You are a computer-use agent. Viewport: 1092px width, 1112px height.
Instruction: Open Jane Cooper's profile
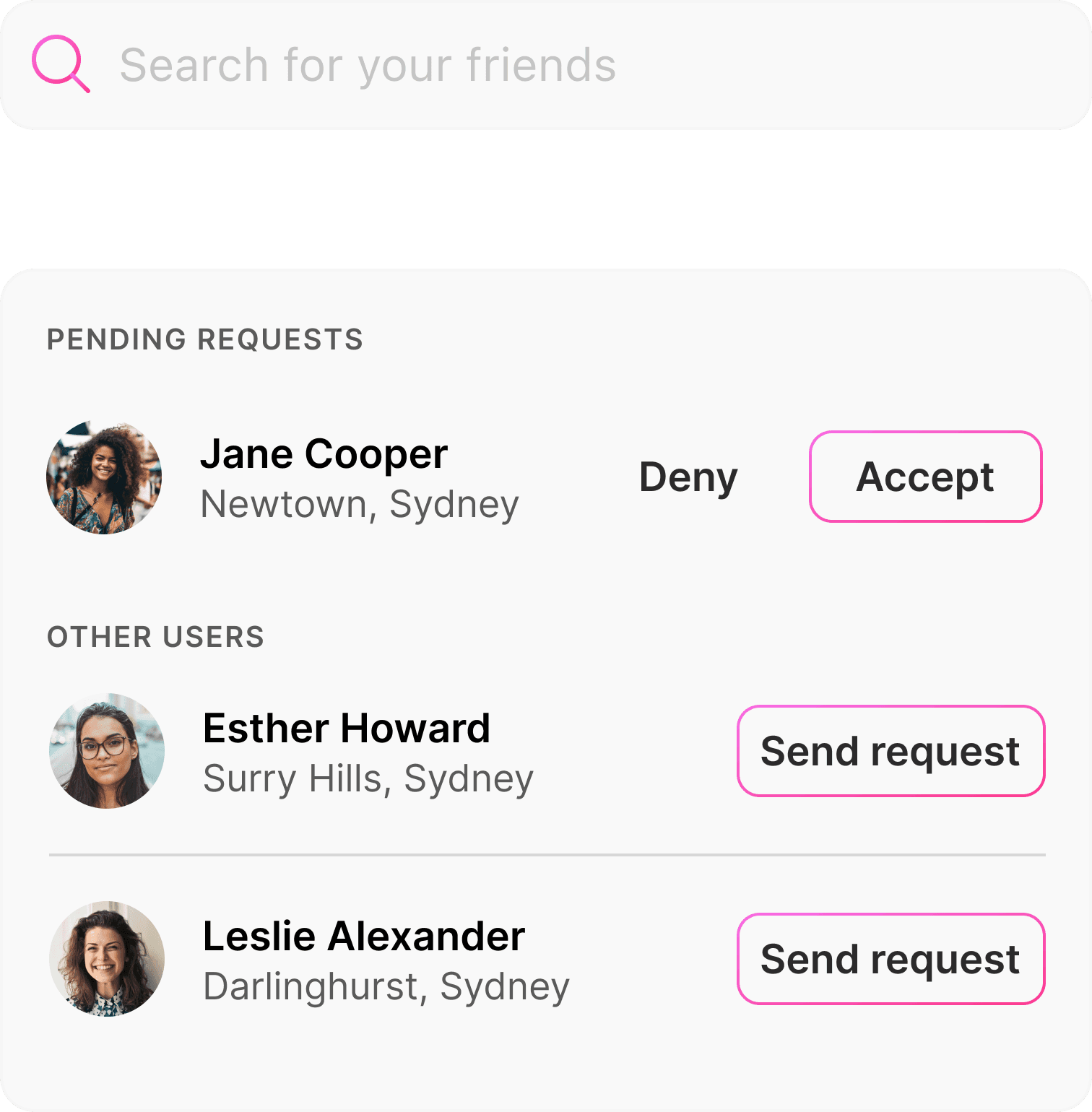[324, 455]
